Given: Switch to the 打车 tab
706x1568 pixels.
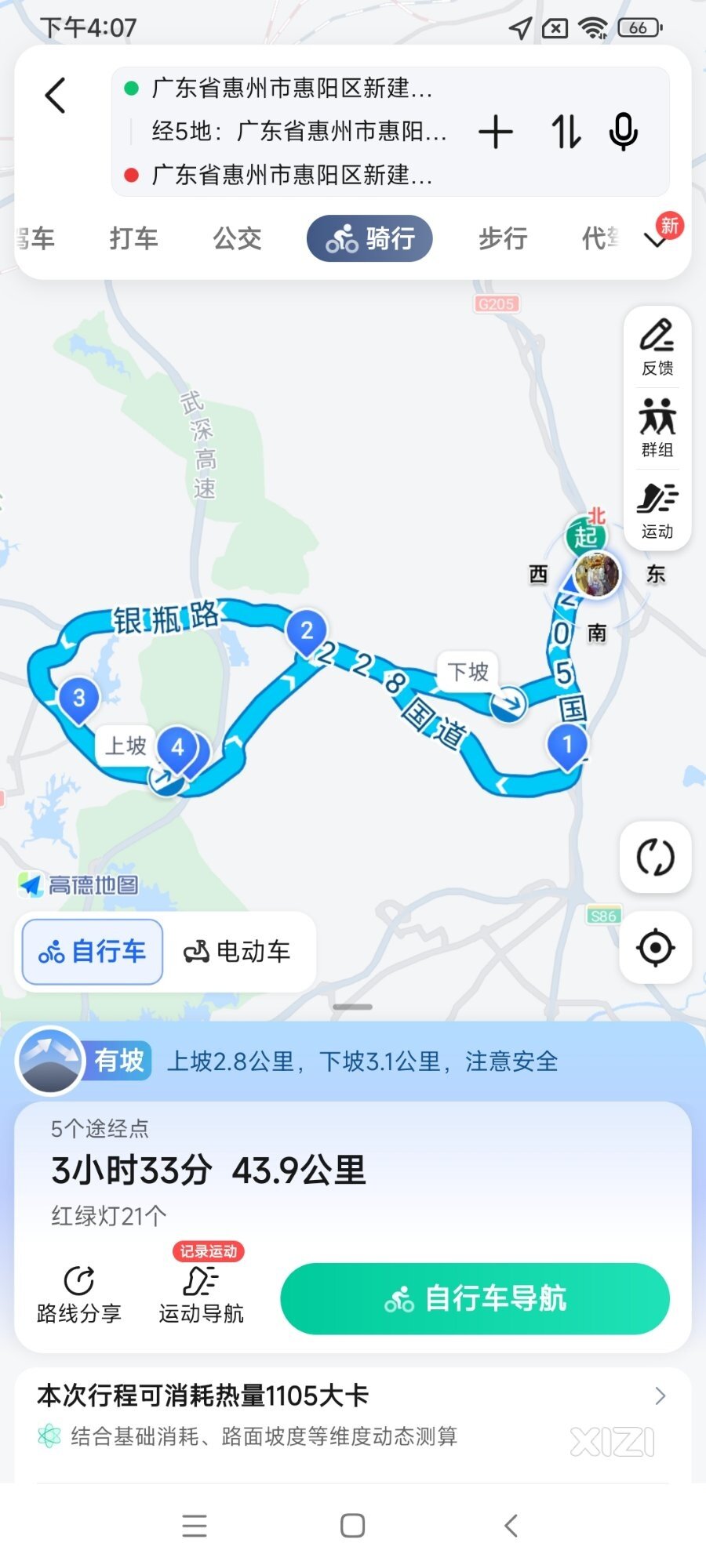Looking at the screenshot, I should coord(134,238).
